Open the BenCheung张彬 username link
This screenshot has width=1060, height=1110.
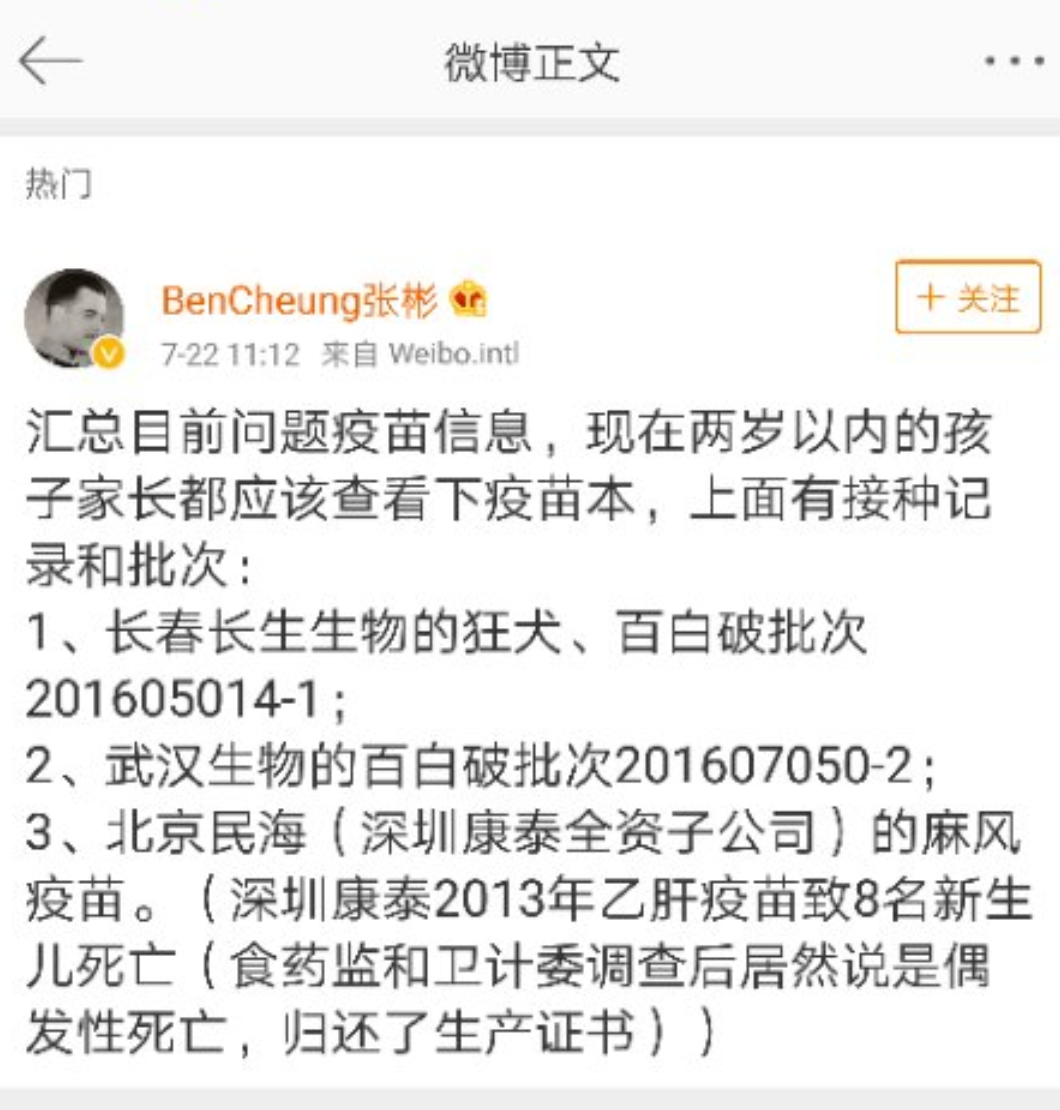point(300,301)
